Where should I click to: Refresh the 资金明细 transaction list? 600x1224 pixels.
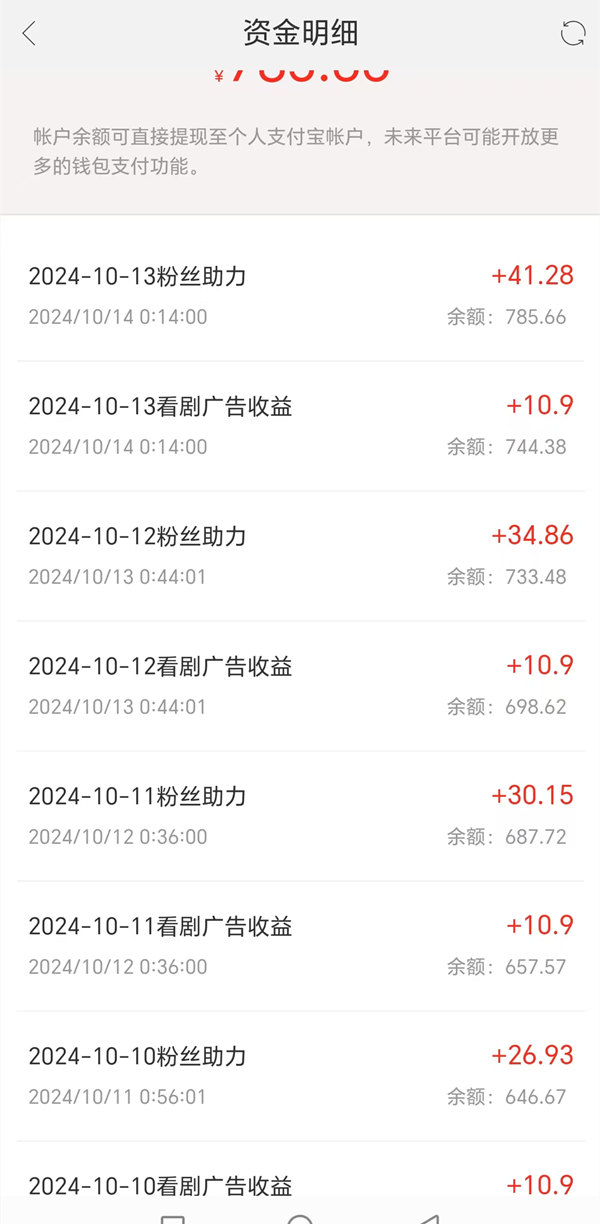pyautogui.click(x=572, y=33)
